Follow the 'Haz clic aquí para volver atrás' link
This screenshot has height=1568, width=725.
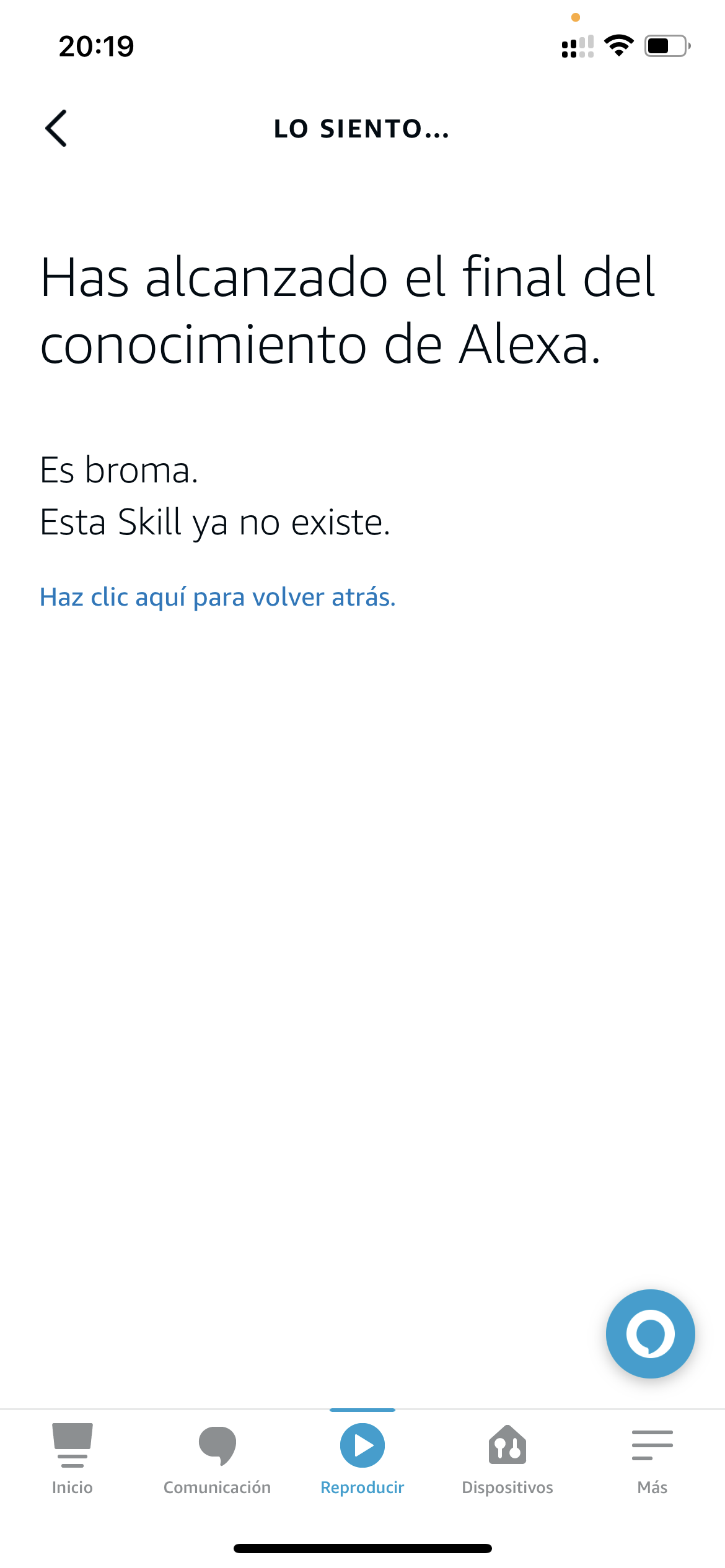coord(217,598)
